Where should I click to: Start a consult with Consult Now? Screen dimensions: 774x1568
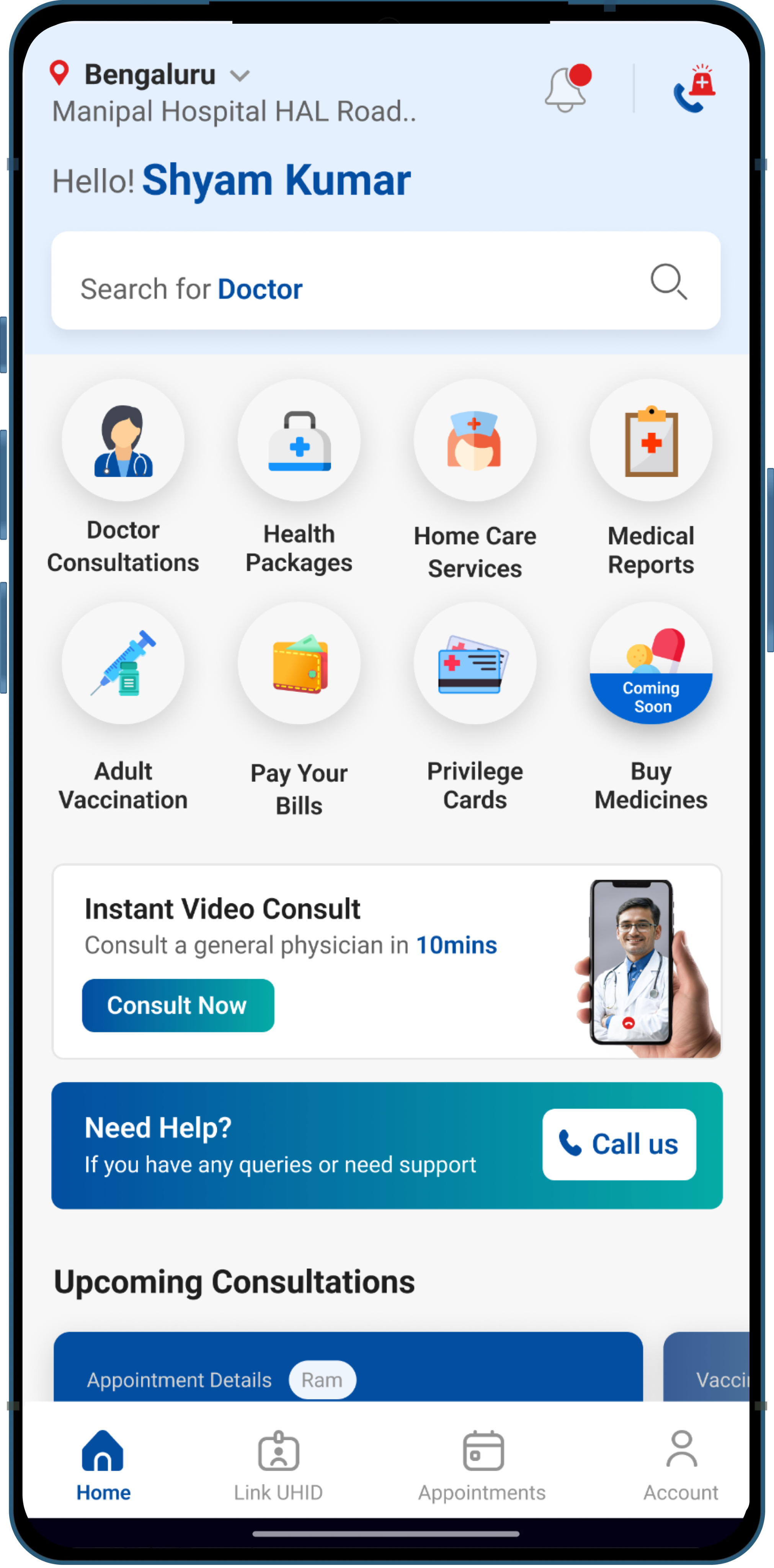[x=178, y=1005]
